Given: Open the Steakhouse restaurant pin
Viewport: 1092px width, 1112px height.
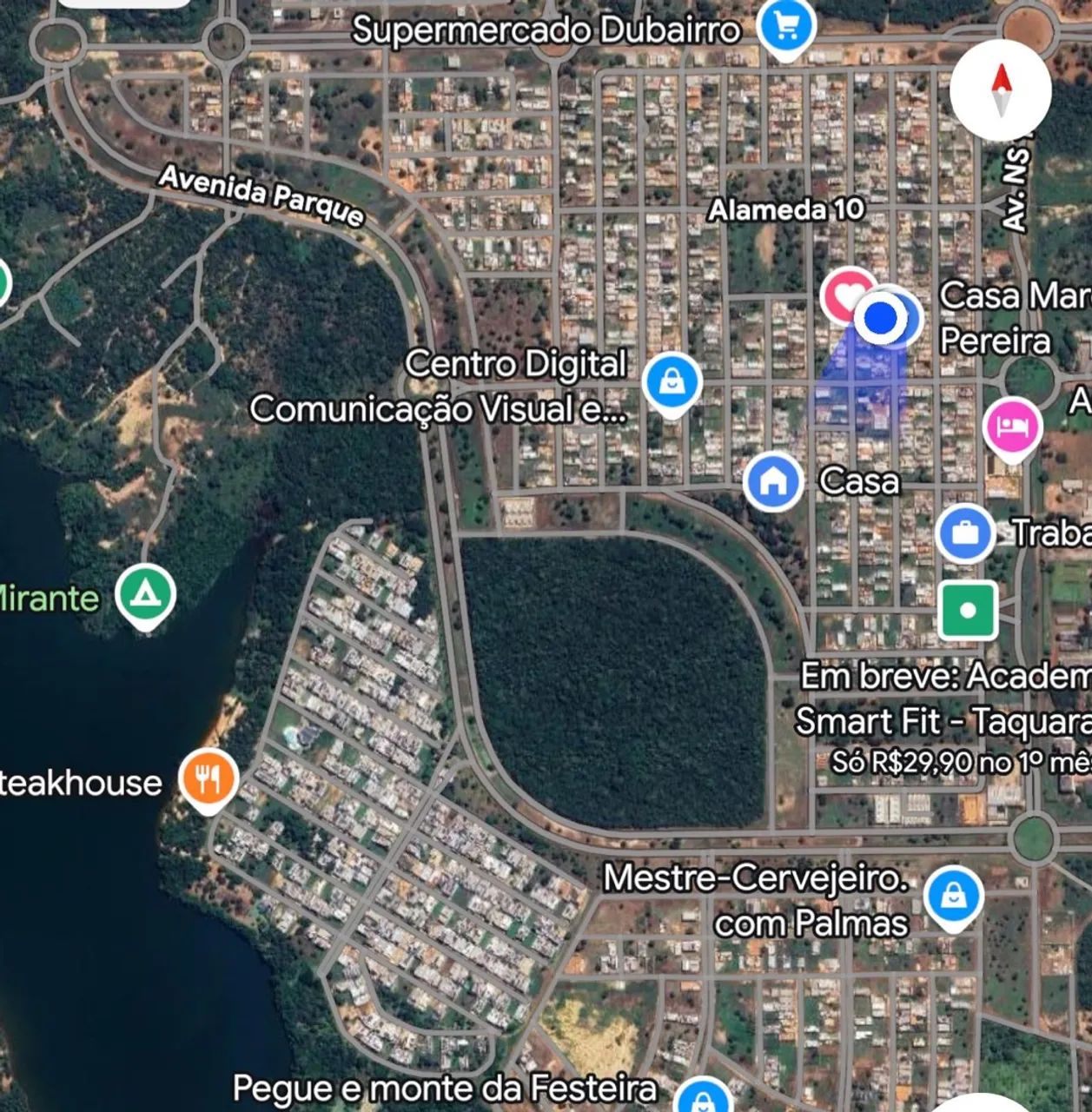Looking at the screenshot, I should click(208, 778).
